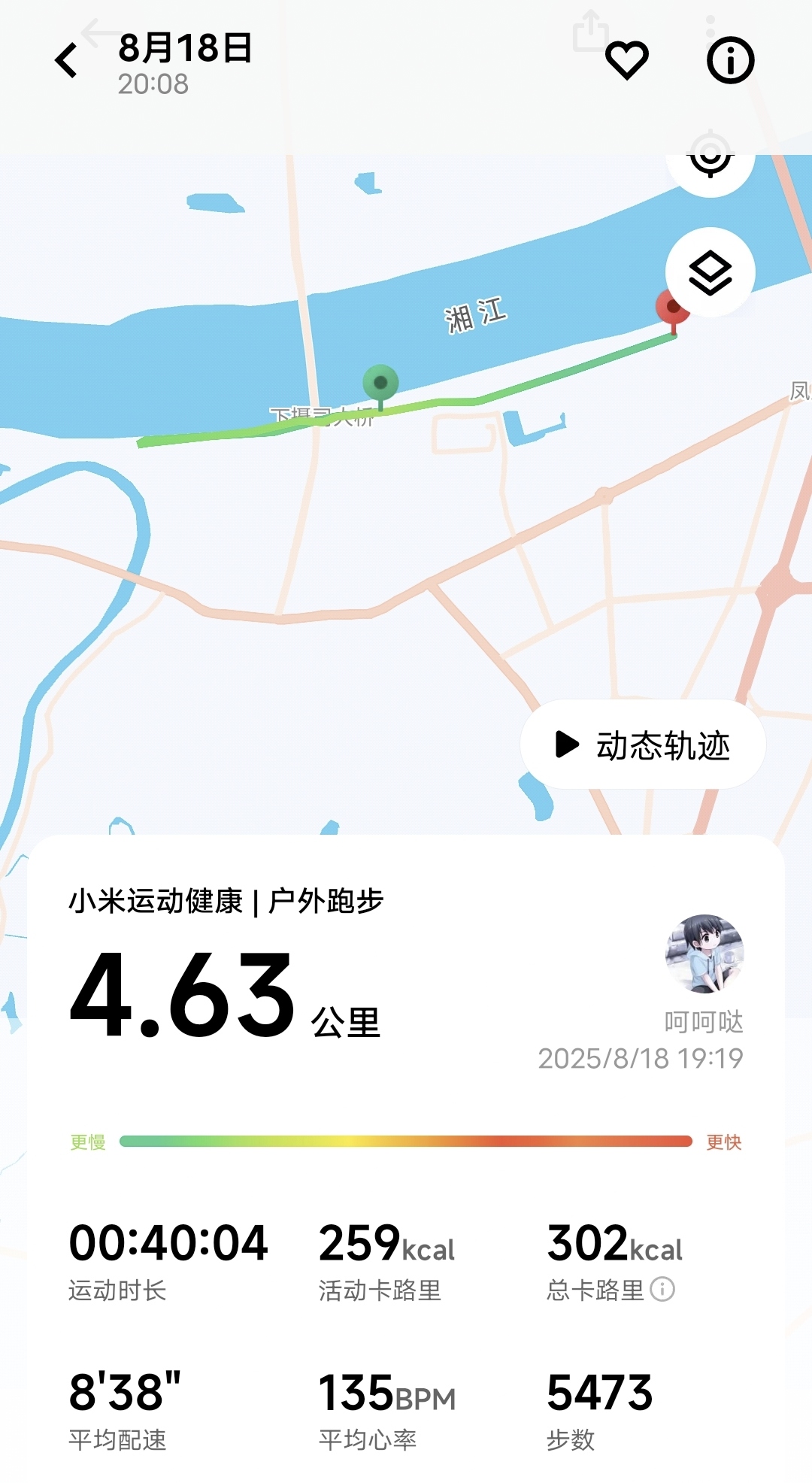Open the info icon in the header
This screenshot has height=1483, width=812.
click(730, 60)
